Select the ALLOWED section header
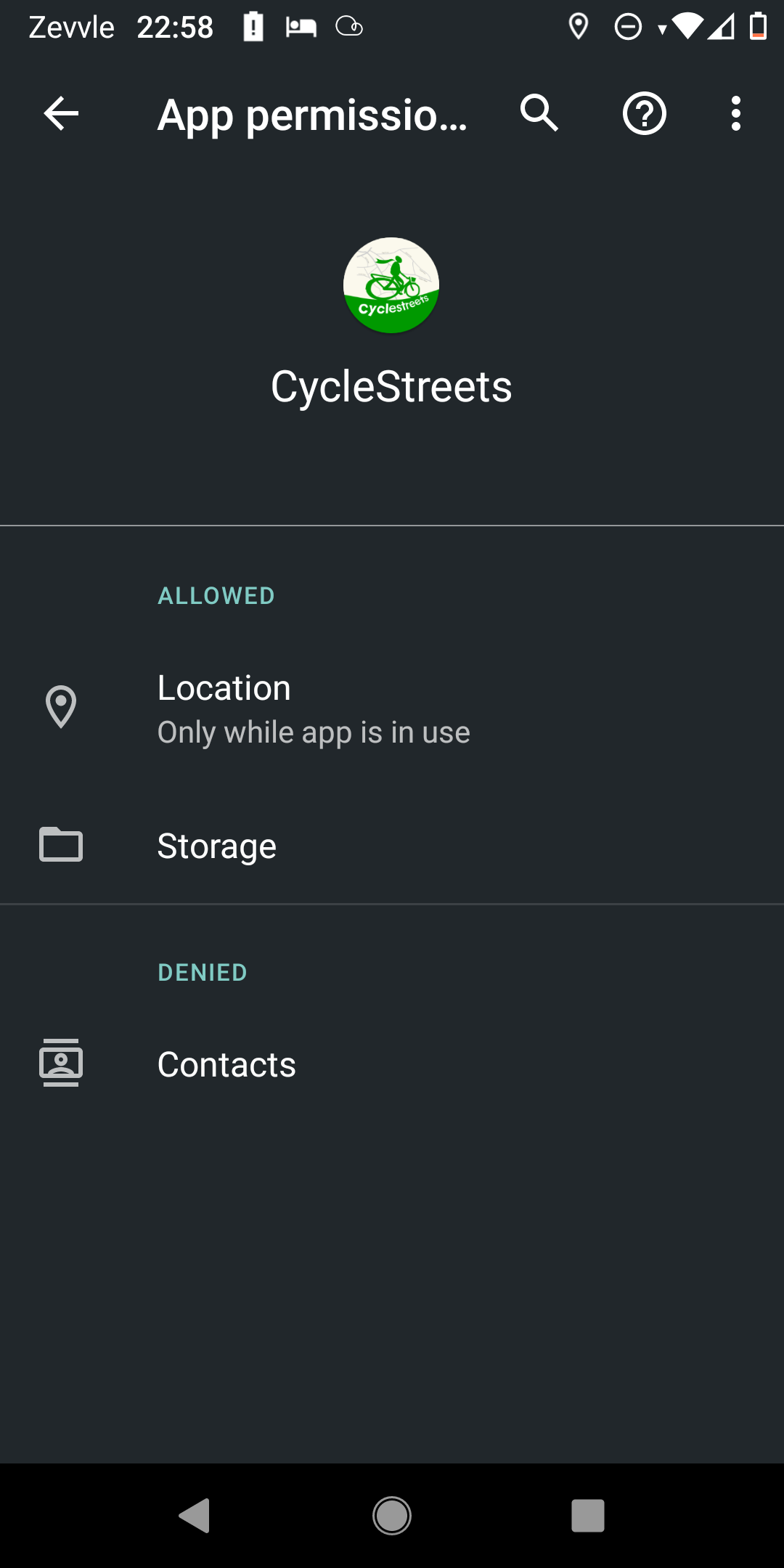The width and height of the screenshot is (784, 1568). [x=216, y=596]
